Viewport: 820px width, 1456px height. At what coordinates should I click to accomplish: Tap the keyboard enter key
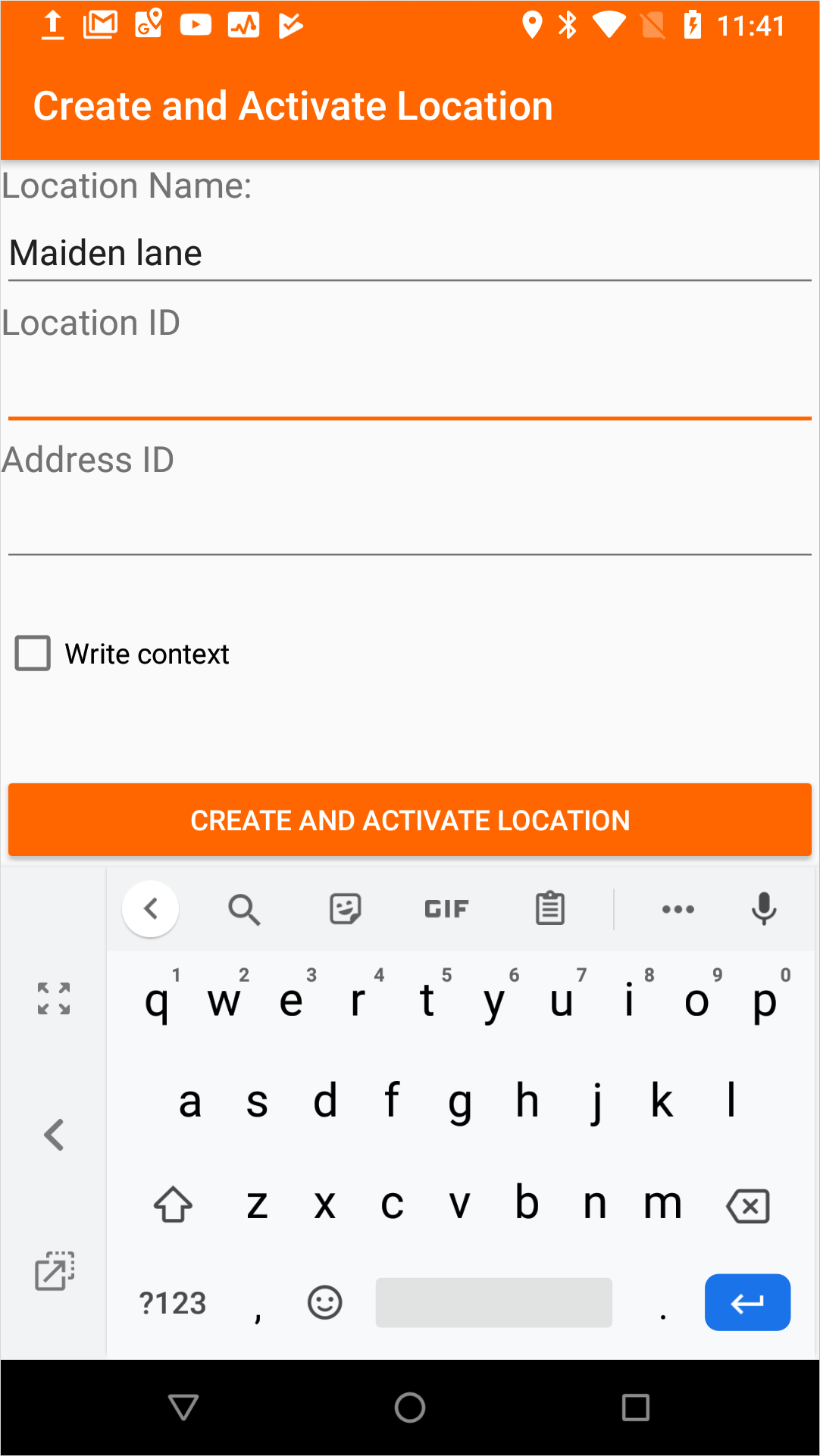coord(747,1302)
